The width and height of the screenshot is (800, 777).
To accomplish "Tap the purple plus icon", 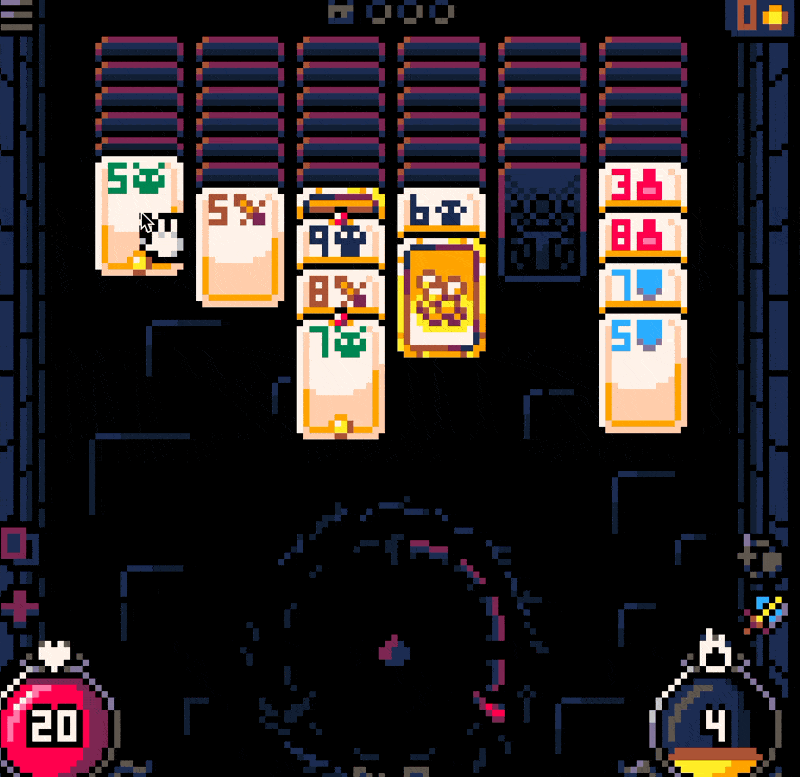I will [x=20, y=607].
